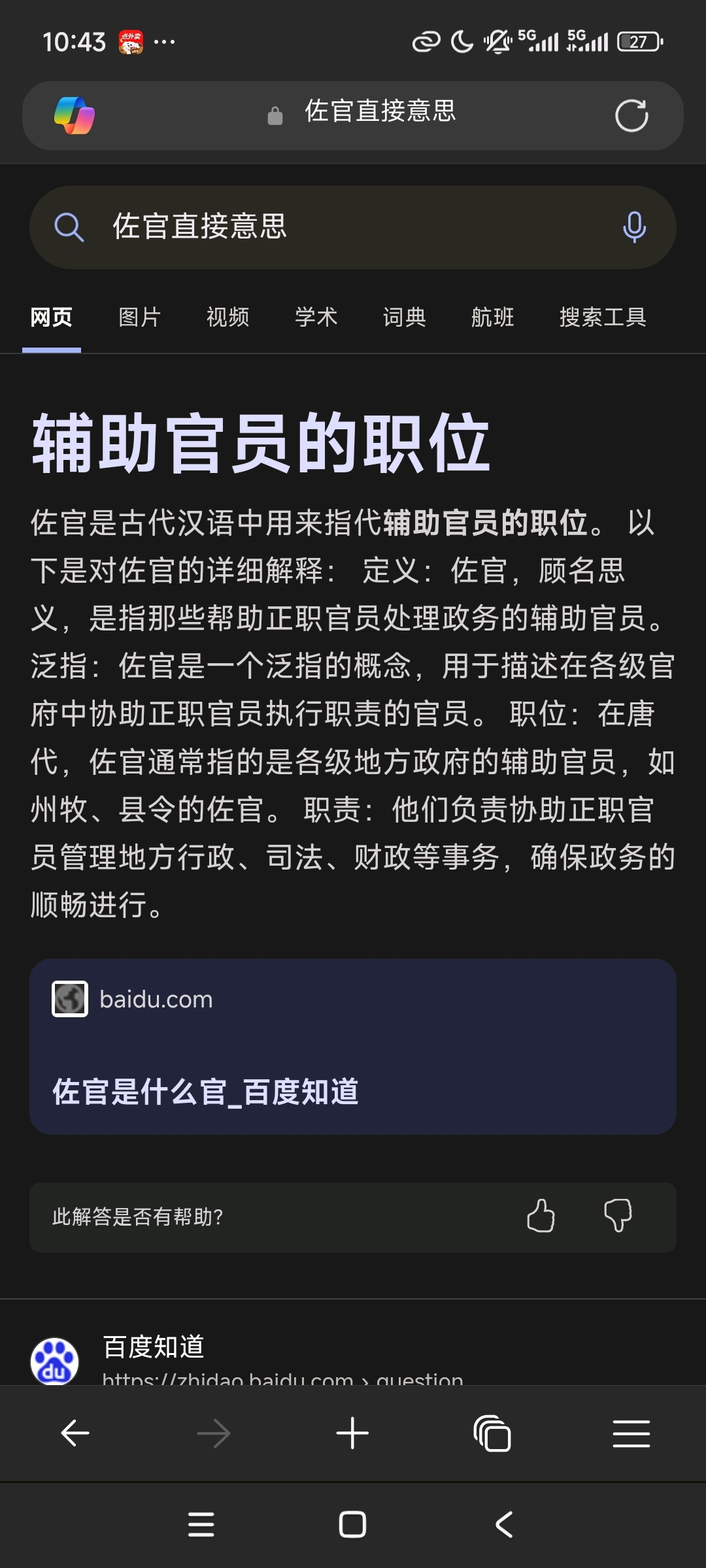The height and width of the screenshot is (1568, 706).
Task: Open a new browser tab
Action: [353, 1433]
